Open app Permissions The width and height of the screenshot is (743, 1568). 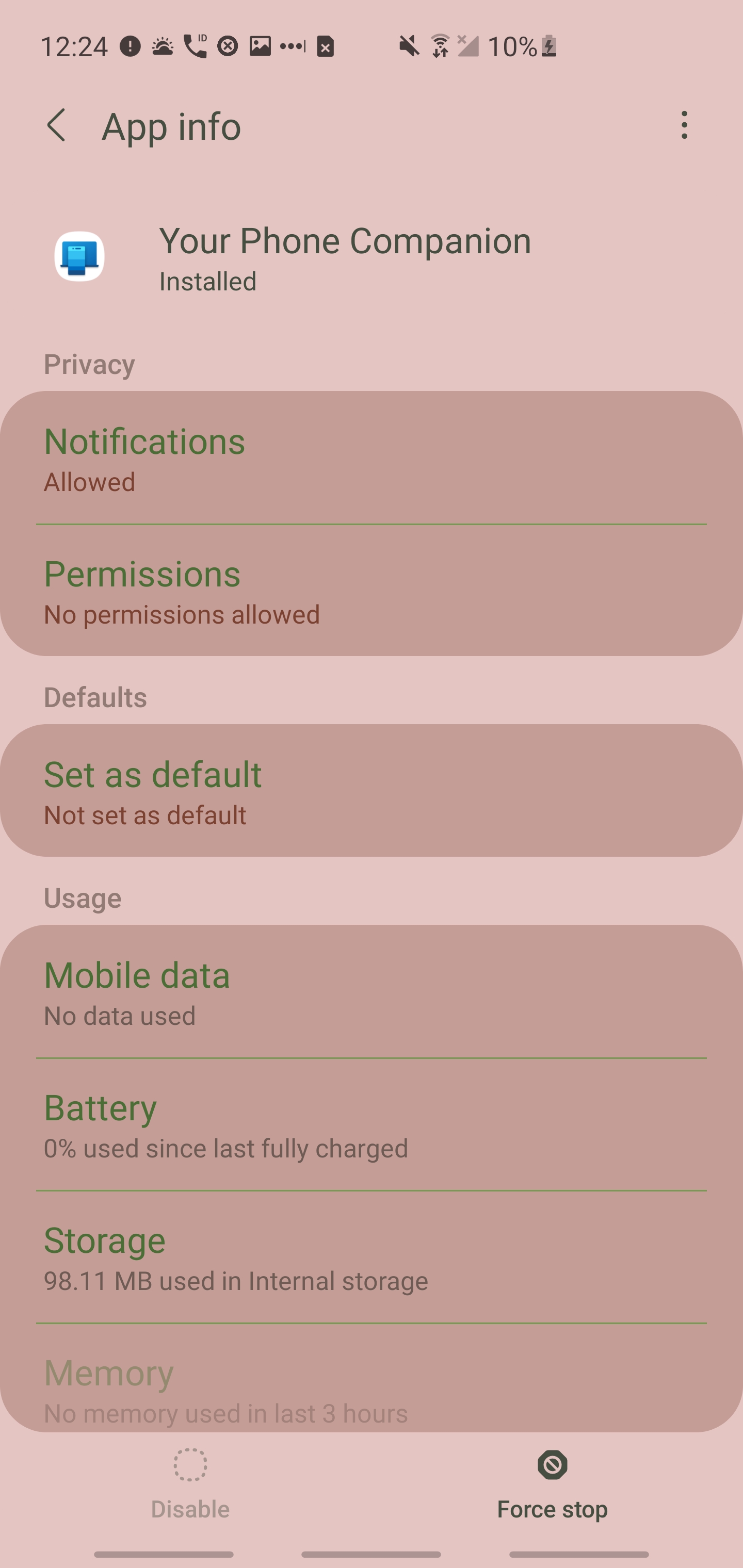(372, 592)
